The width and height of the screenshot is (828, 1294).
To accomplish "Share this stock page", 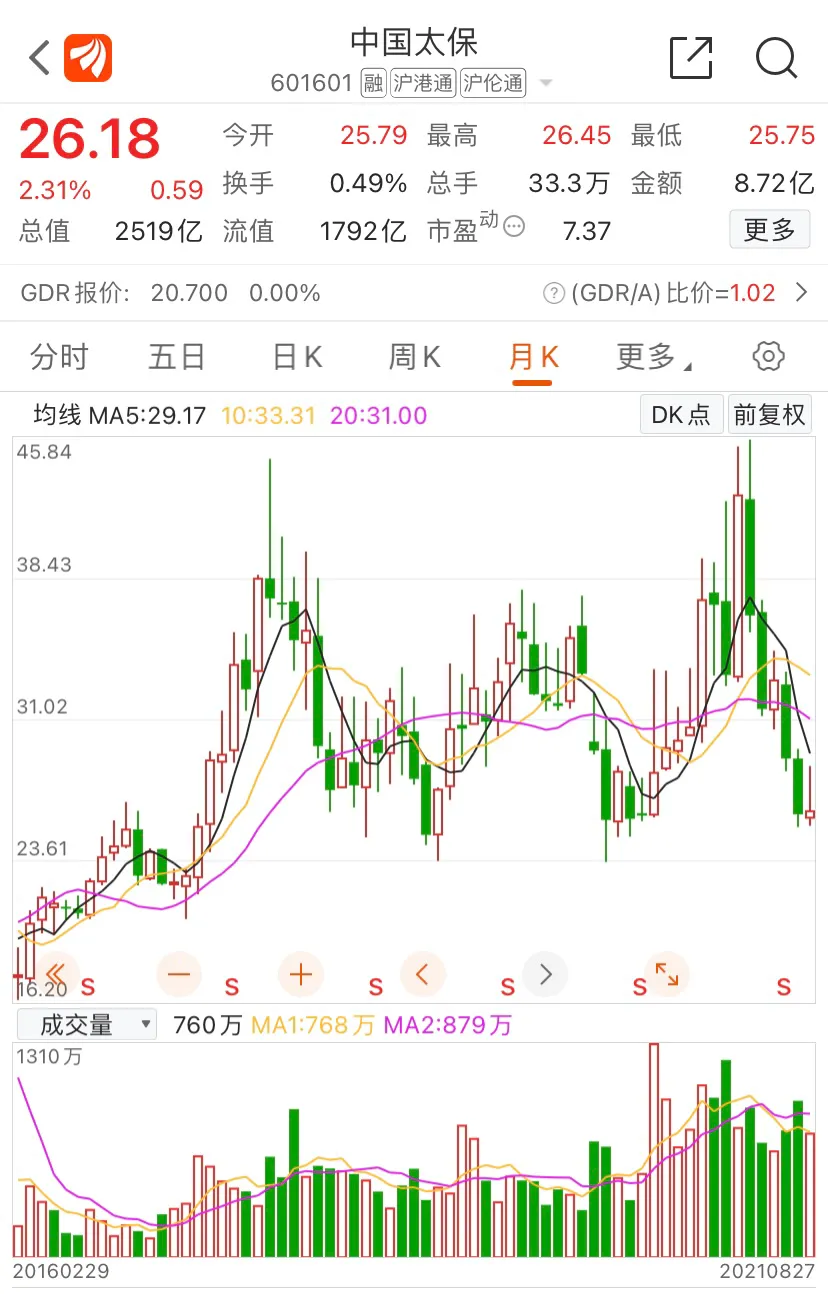I will 691,58.
